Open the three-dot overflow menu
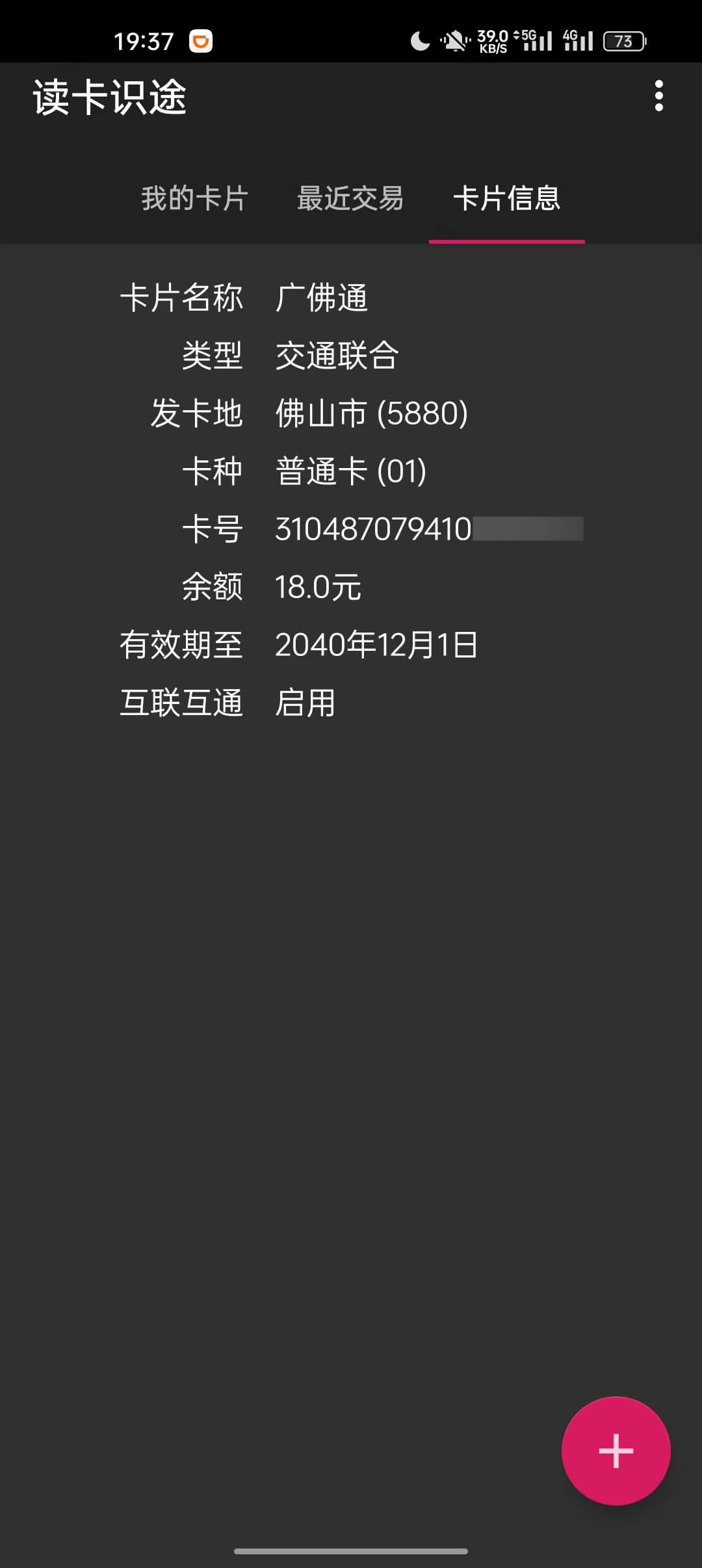The width and height of the screenshot is (702, 1568). click(x=658, y=96)
